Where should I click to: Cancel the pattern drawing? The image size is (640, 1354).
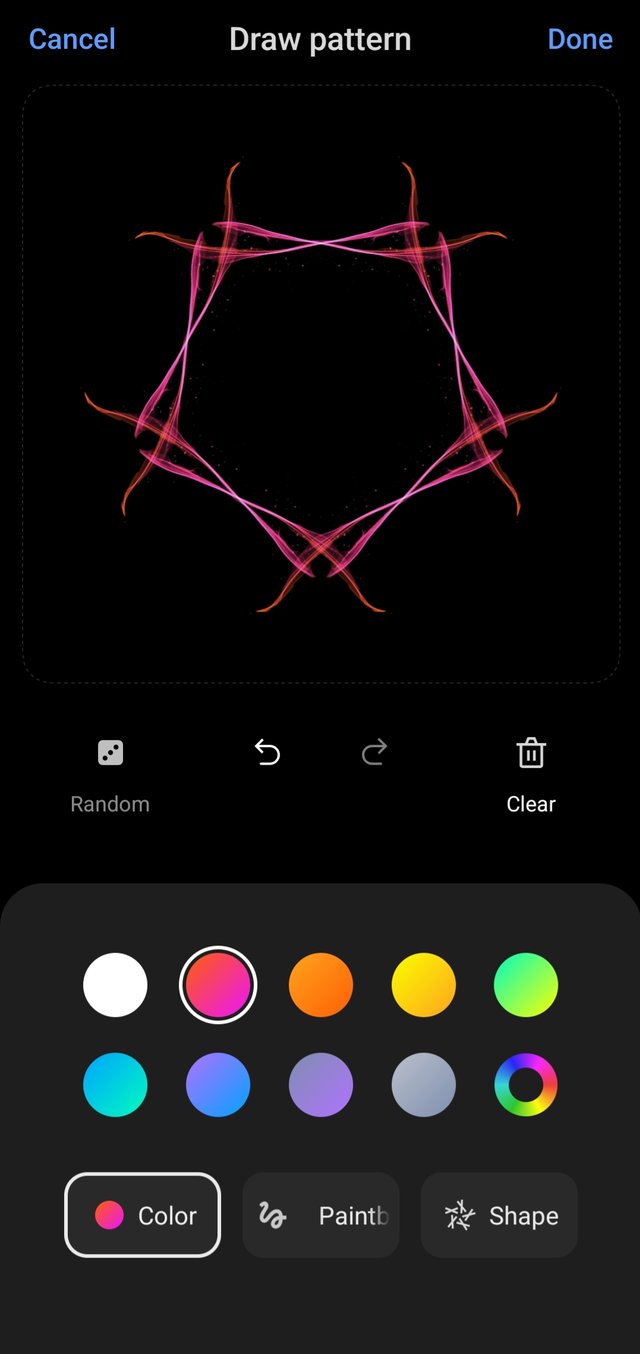click(x=72, y=40)
